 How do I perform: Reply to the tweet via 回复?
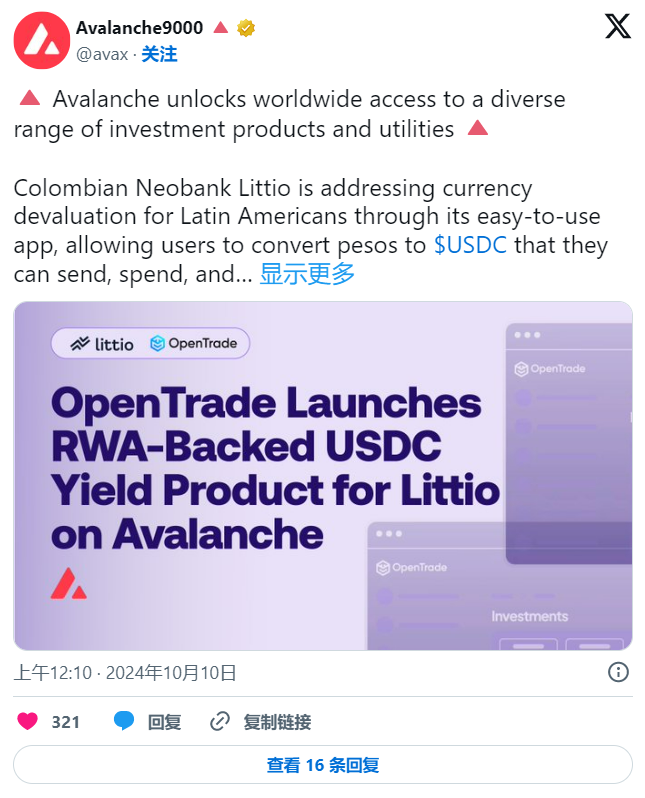[148, 721]
